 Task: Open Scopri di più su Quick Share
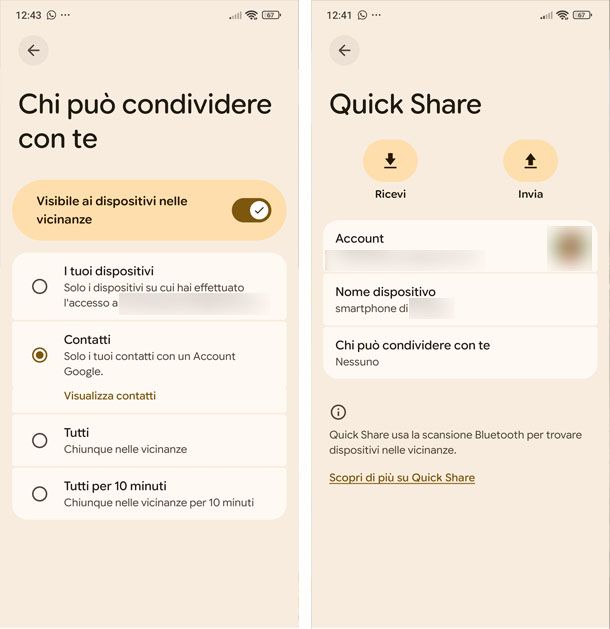click(402, 478)
